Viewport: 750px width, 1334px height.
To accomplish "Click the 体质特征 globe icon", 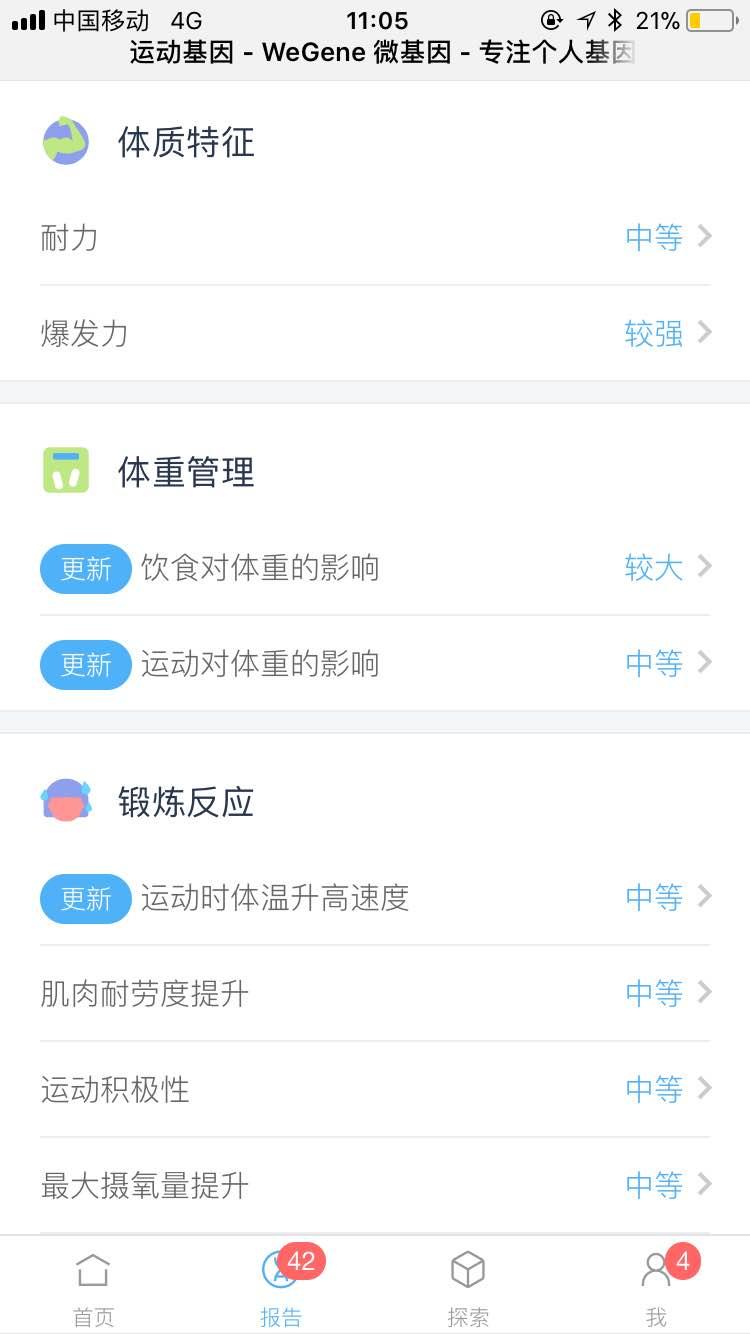I will 64,141.
